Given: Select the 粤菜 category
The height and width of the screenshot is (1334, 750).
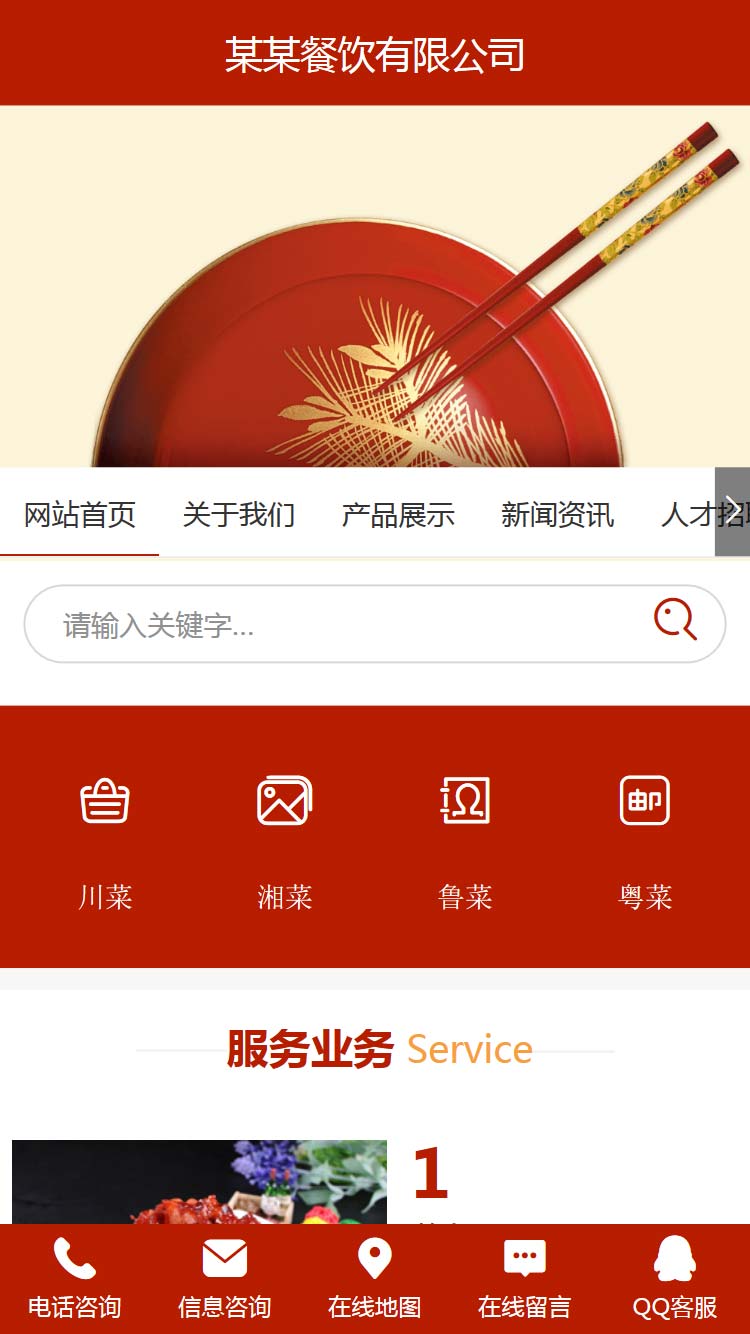Looking at the screenshot, I should click(x=645, y=838).
